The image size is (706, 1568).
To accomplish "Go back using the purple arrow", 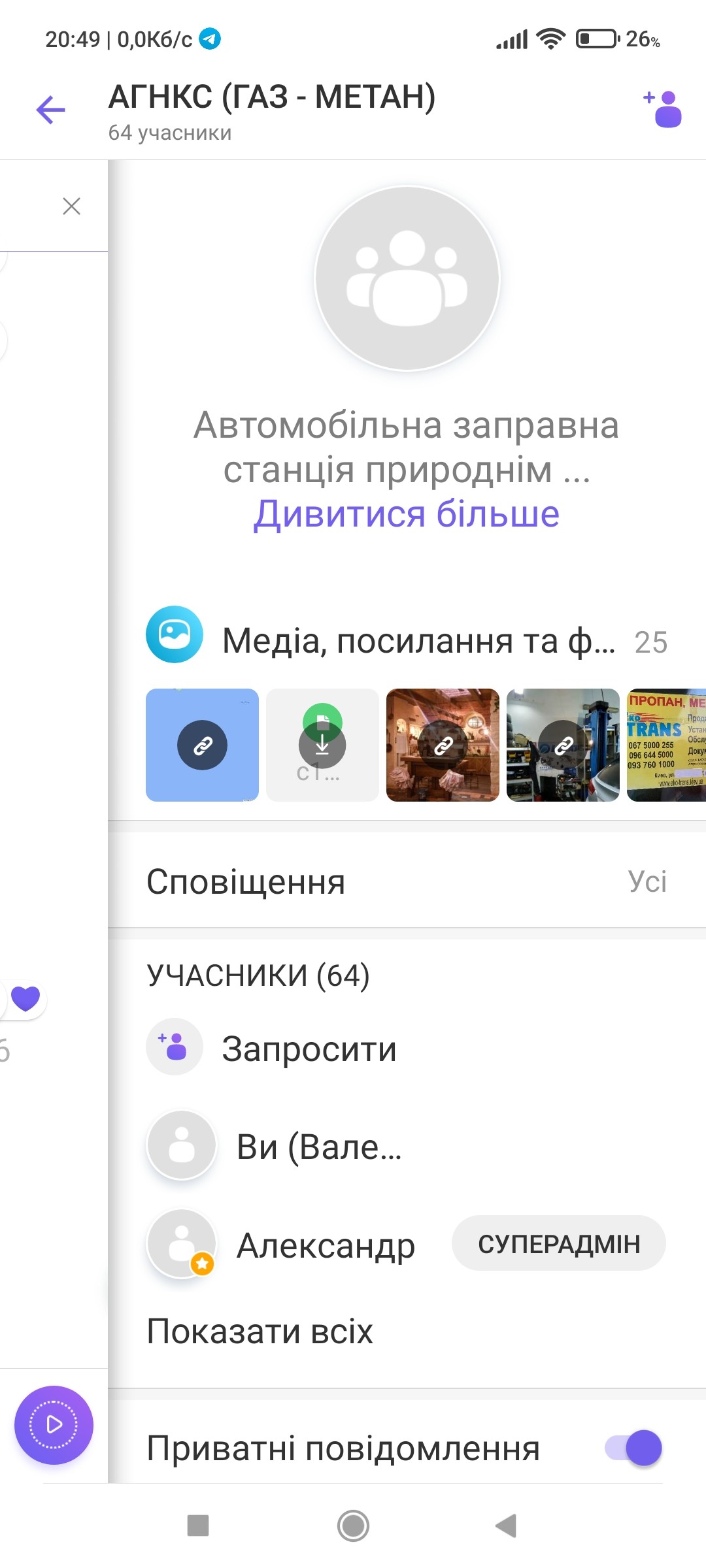I will (x=51, y=110).
